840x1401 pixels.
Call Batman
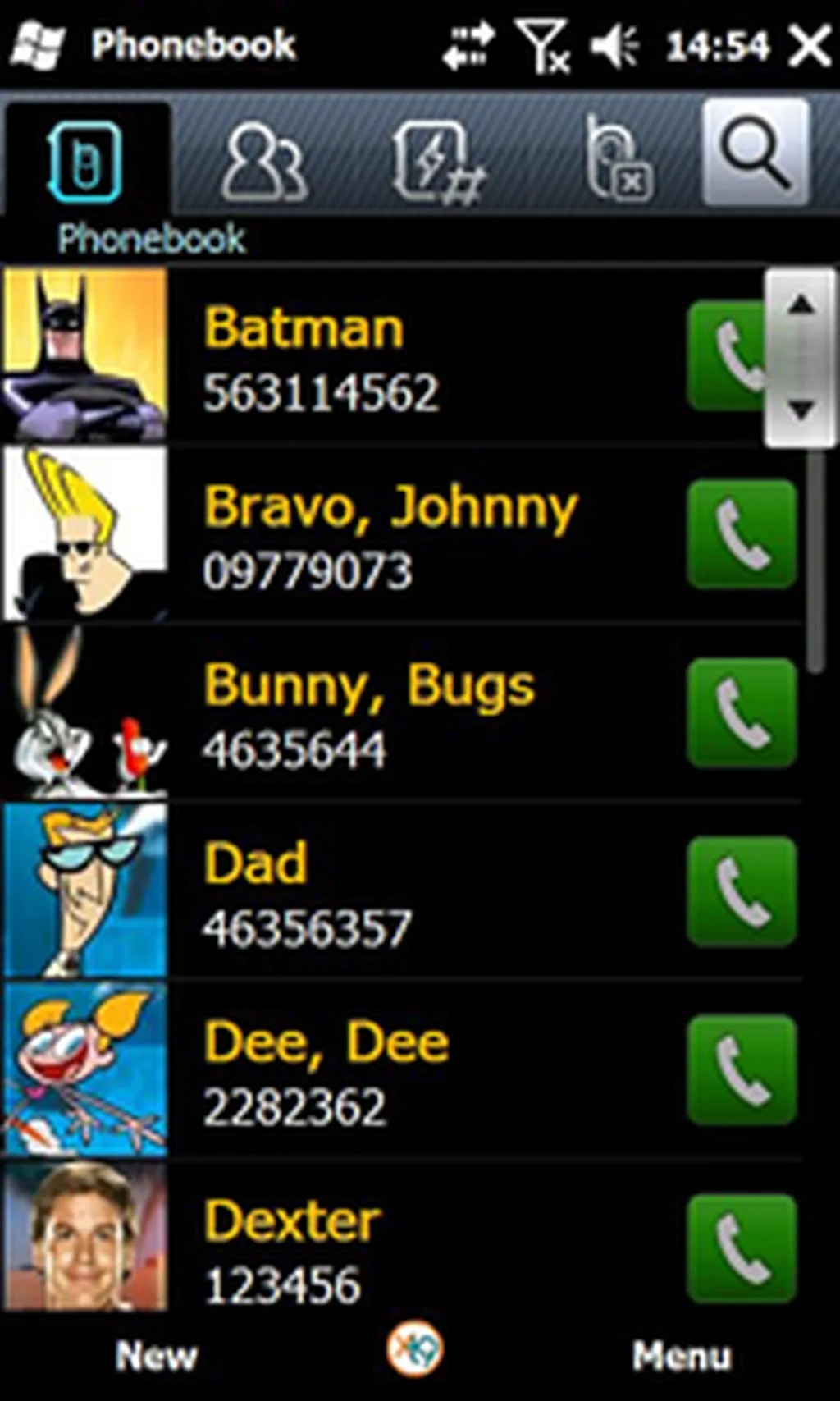point(727,355)
